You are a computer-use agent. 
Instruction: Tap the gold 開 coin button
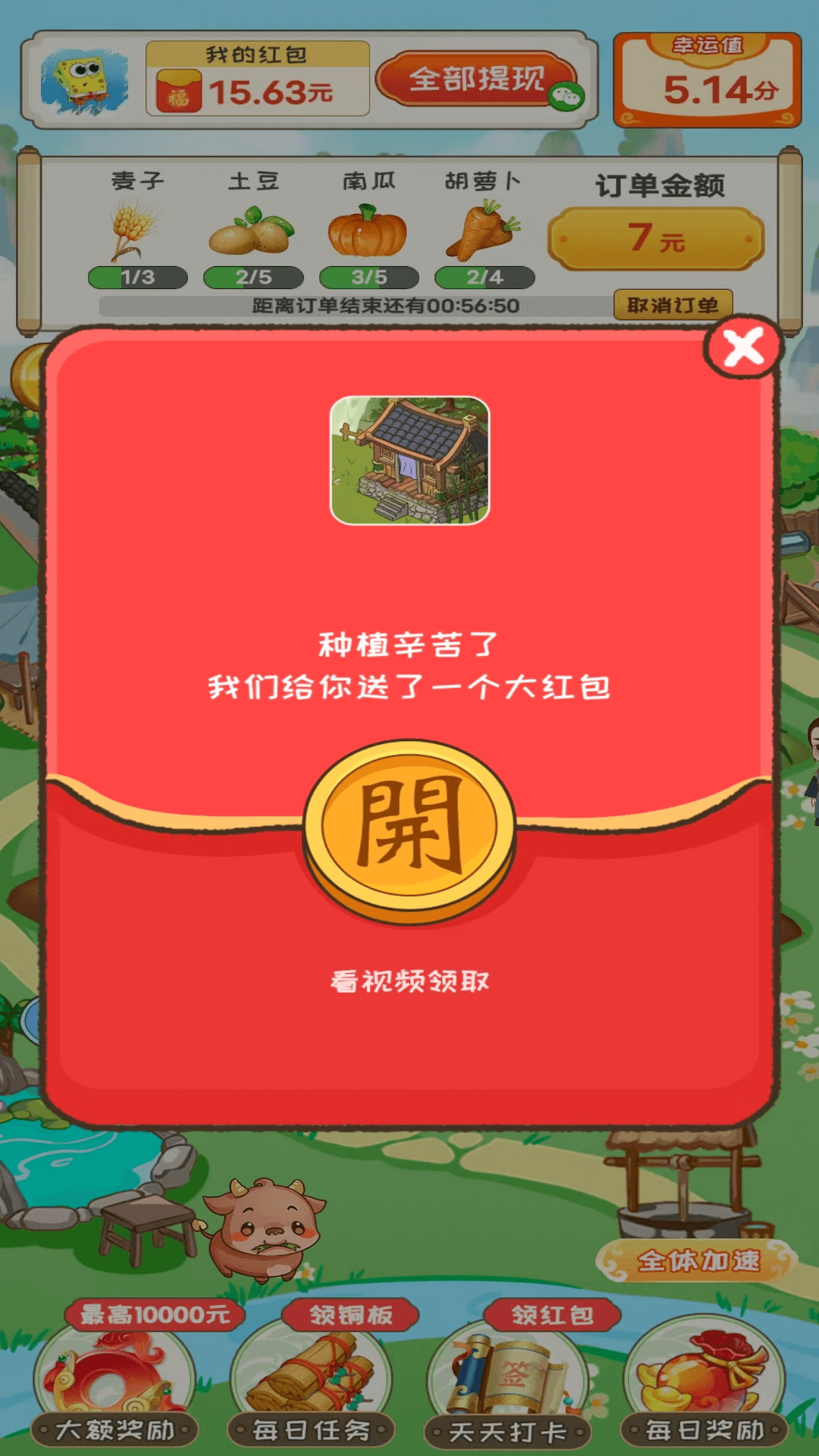click(x=409, y=828)
